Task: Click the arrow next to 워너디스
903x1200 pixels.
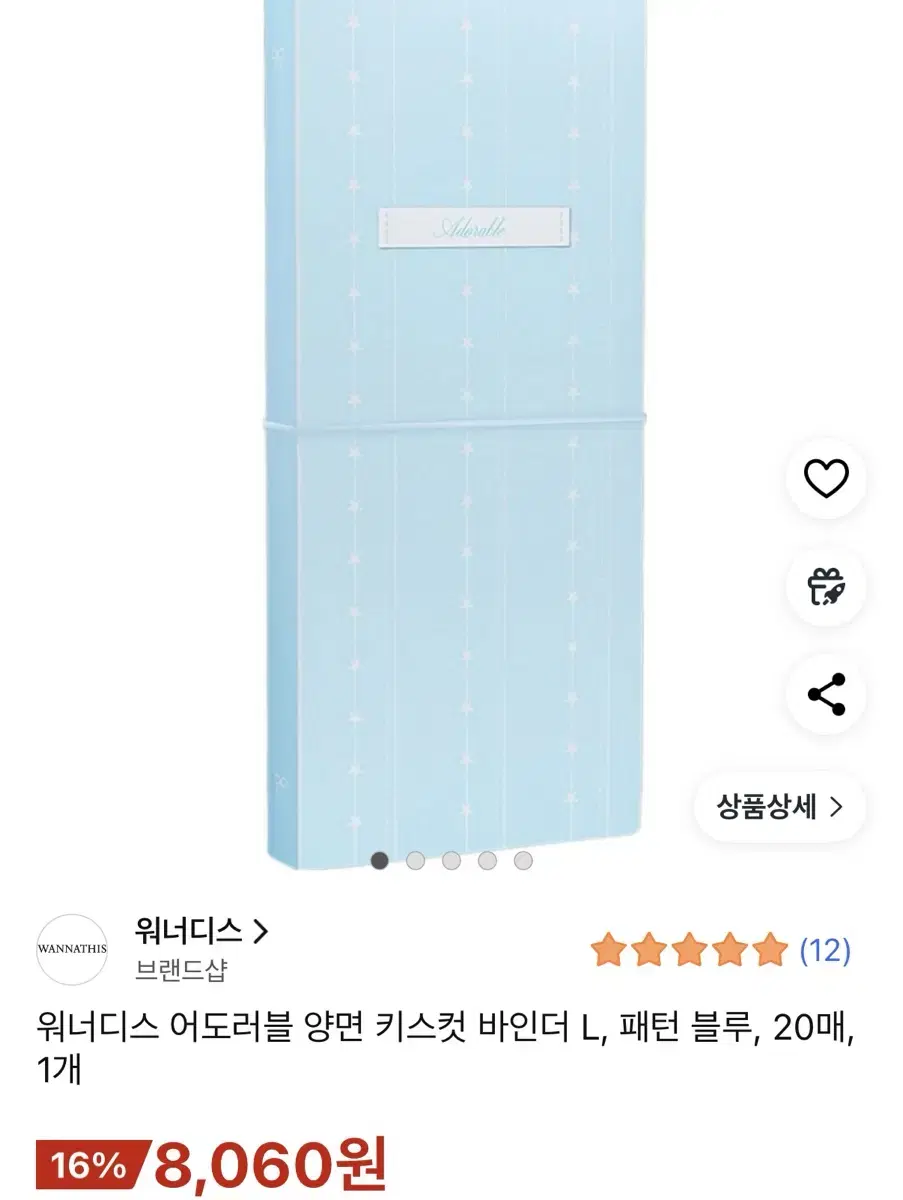Action: 258,930
